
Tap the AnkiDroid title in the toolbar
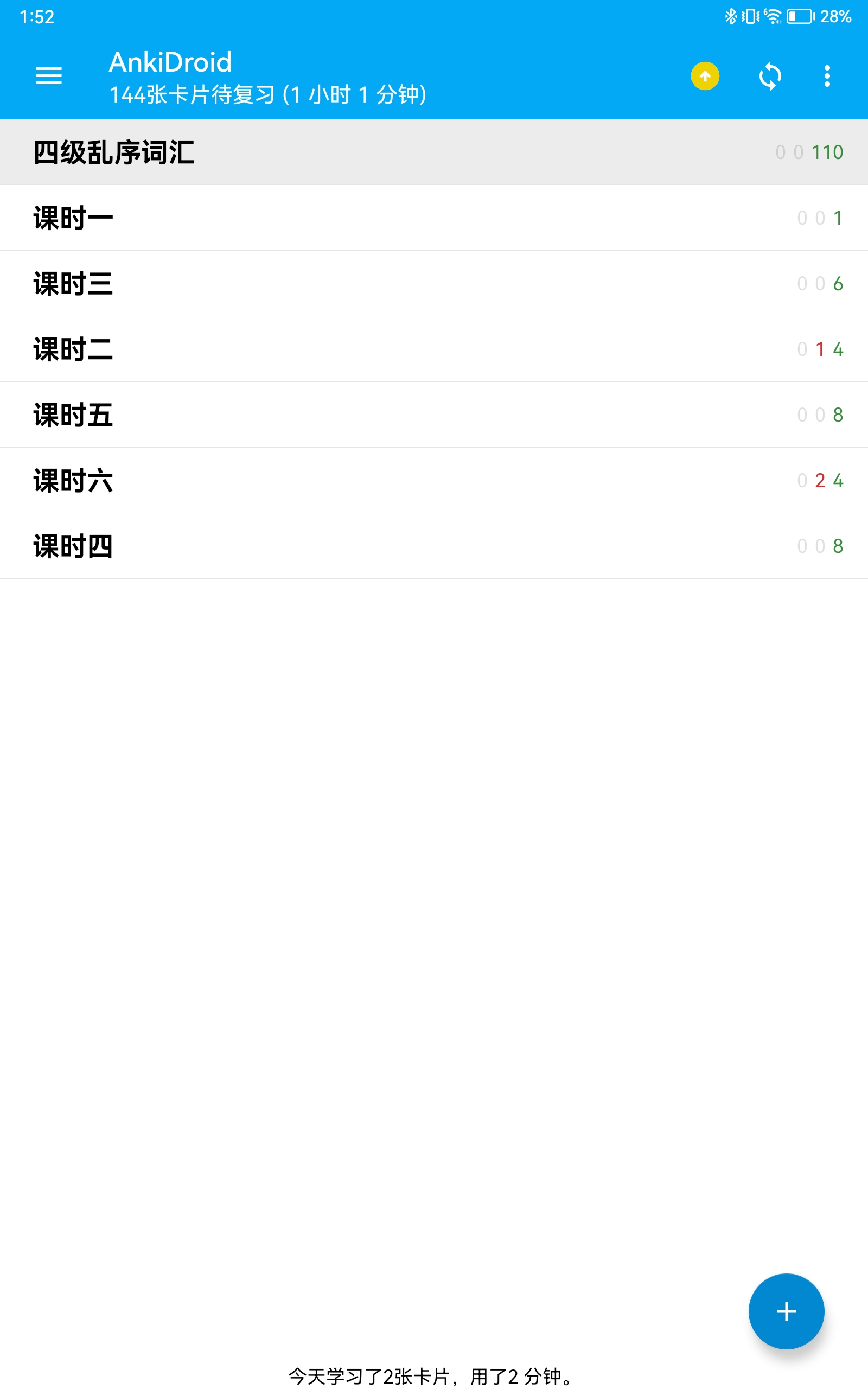coord(170,62)
